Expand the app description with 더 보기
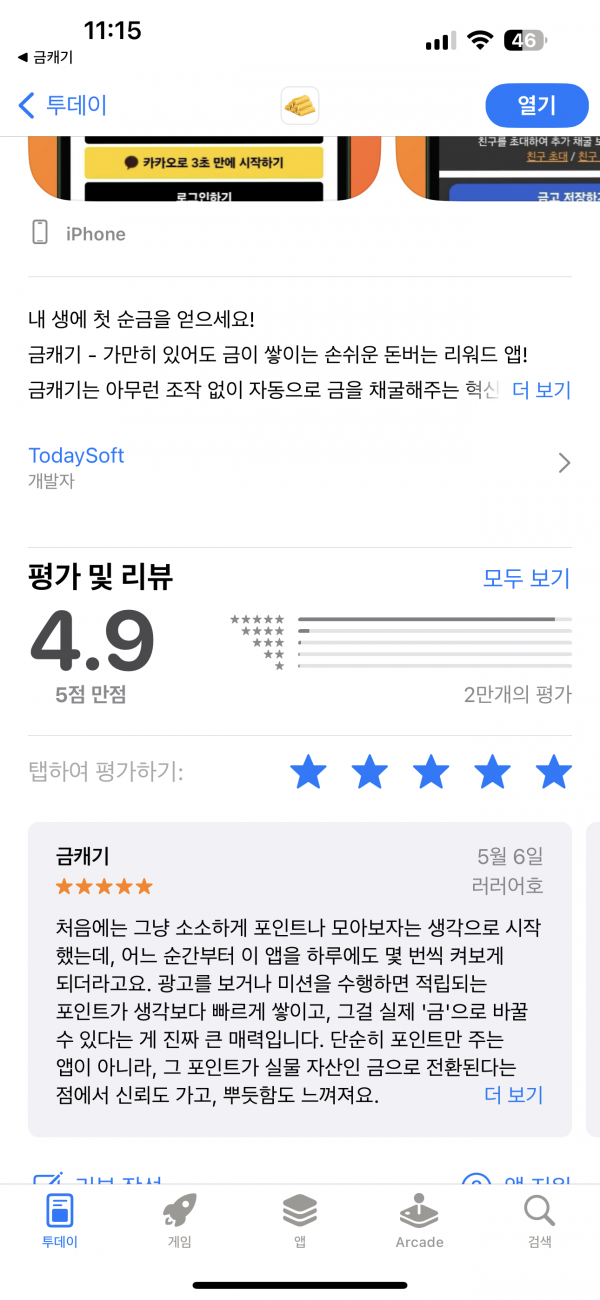This screenshot has width=600, height=1300. (x=541, y=390)
